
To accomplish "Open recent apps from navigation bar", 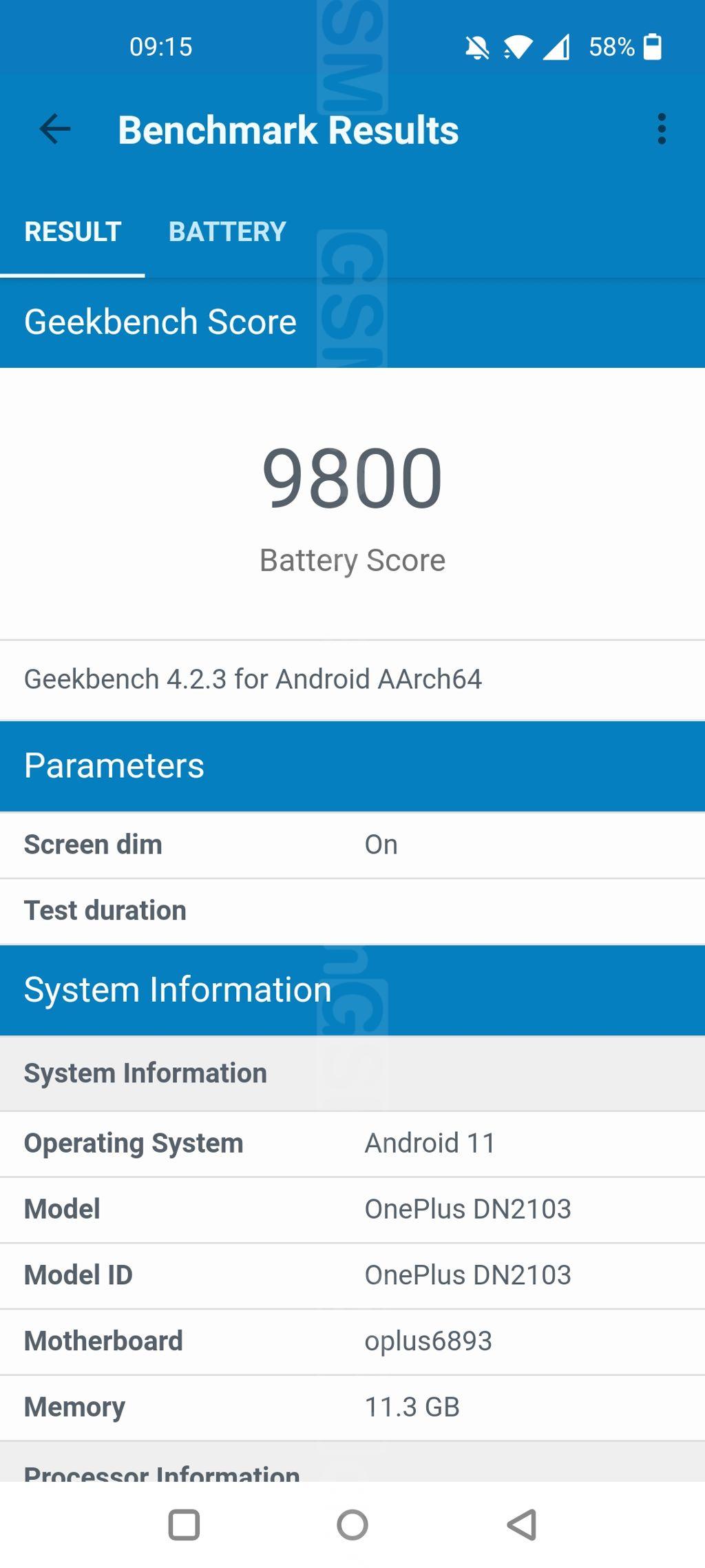I will pos(184,1525).
